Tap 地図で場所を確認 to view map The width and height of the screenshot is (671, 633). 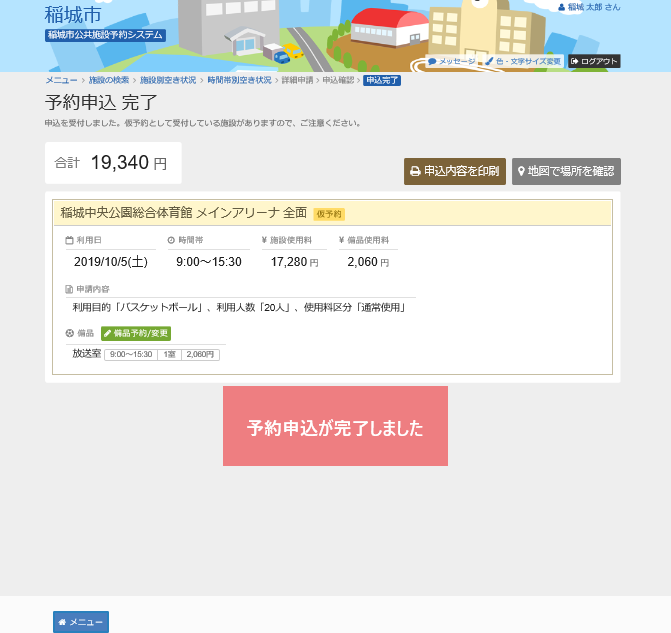[566, 171]
